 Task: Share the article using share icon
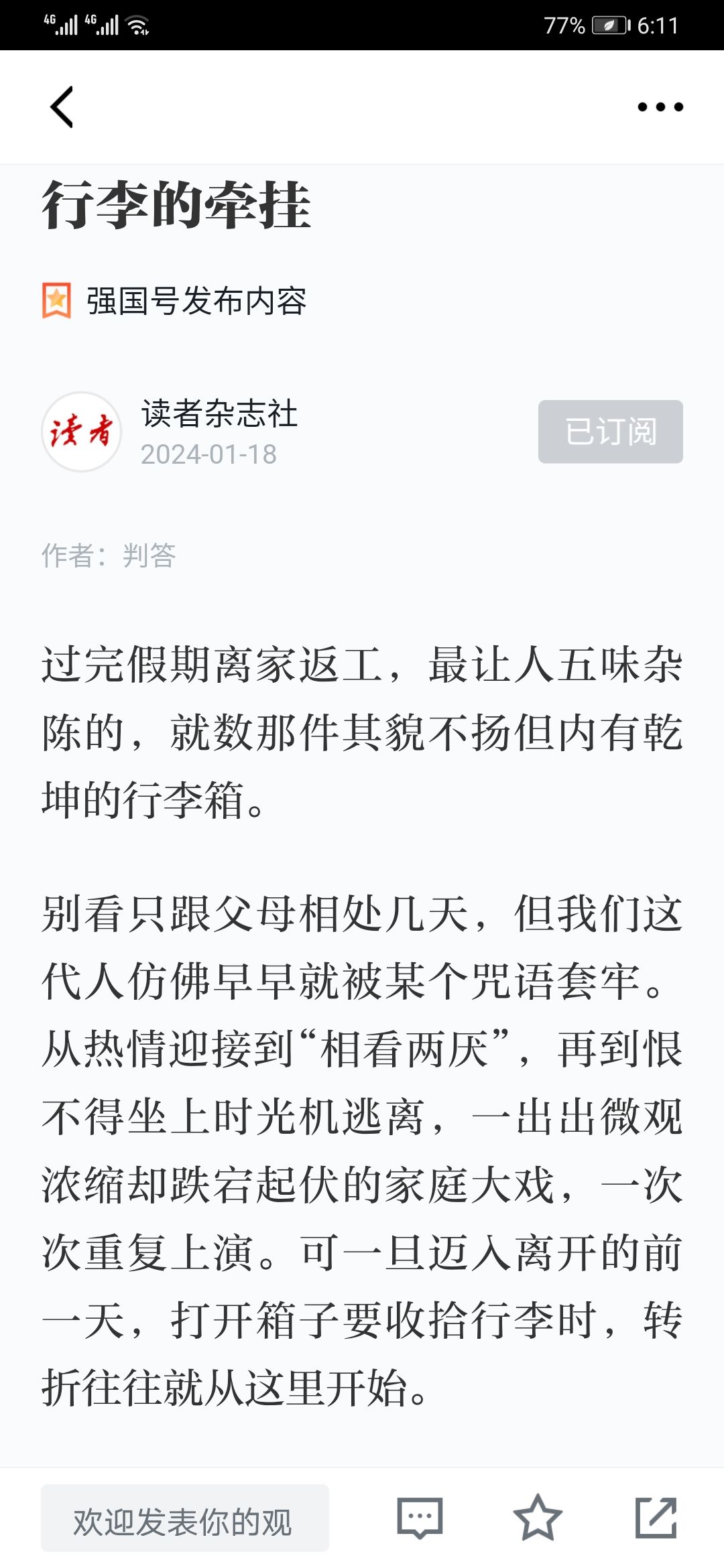click(656, 1518)
